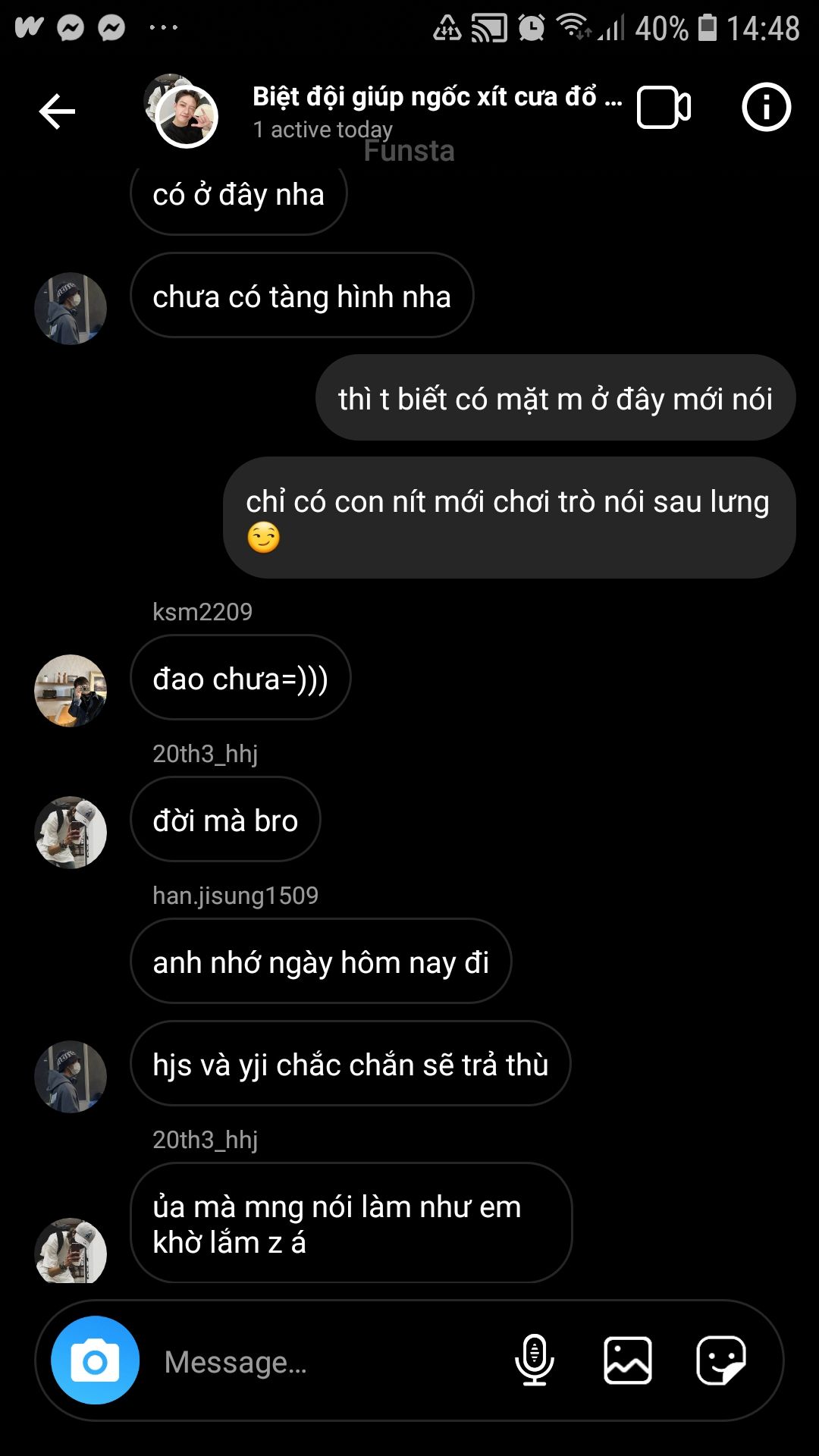819x1456 pixels.
Task: Open the photo gallery picker
Action: [x=627, y=1360]
